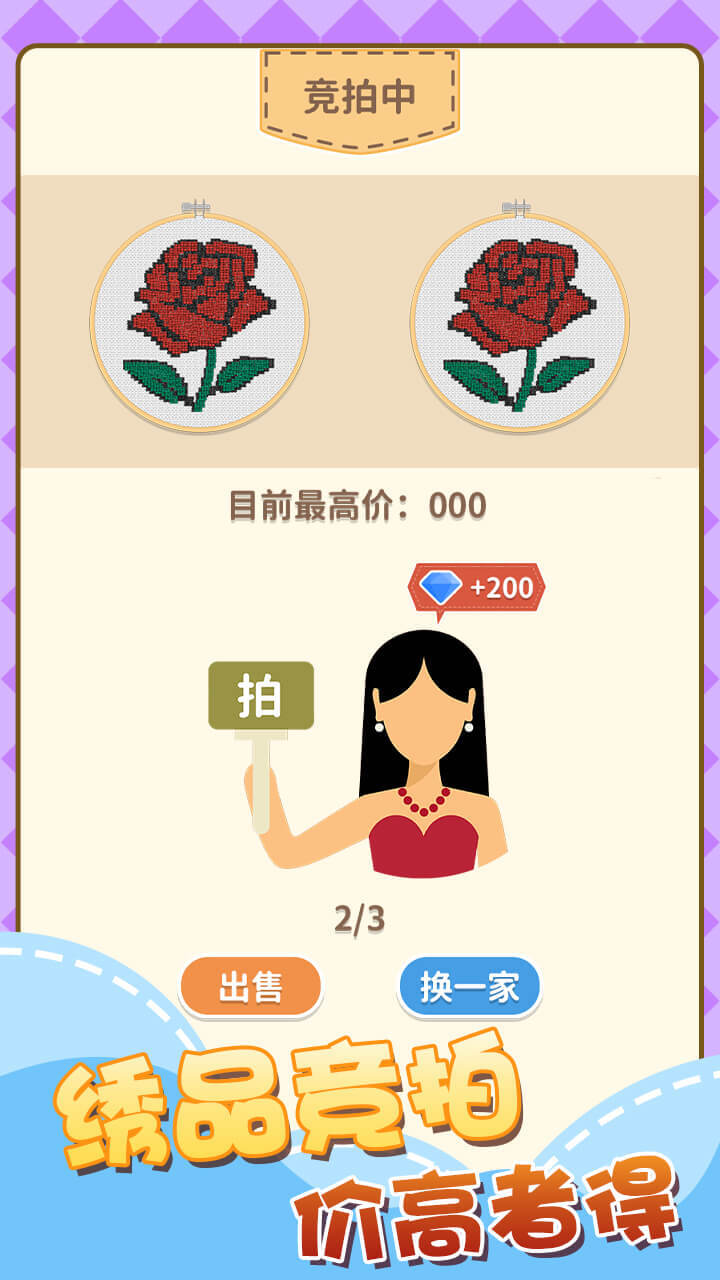Click the "竞拍中" banner at the top
The width and height of the screenshot is (720, 1280).
pyautogui.click(x=360, y=92)
